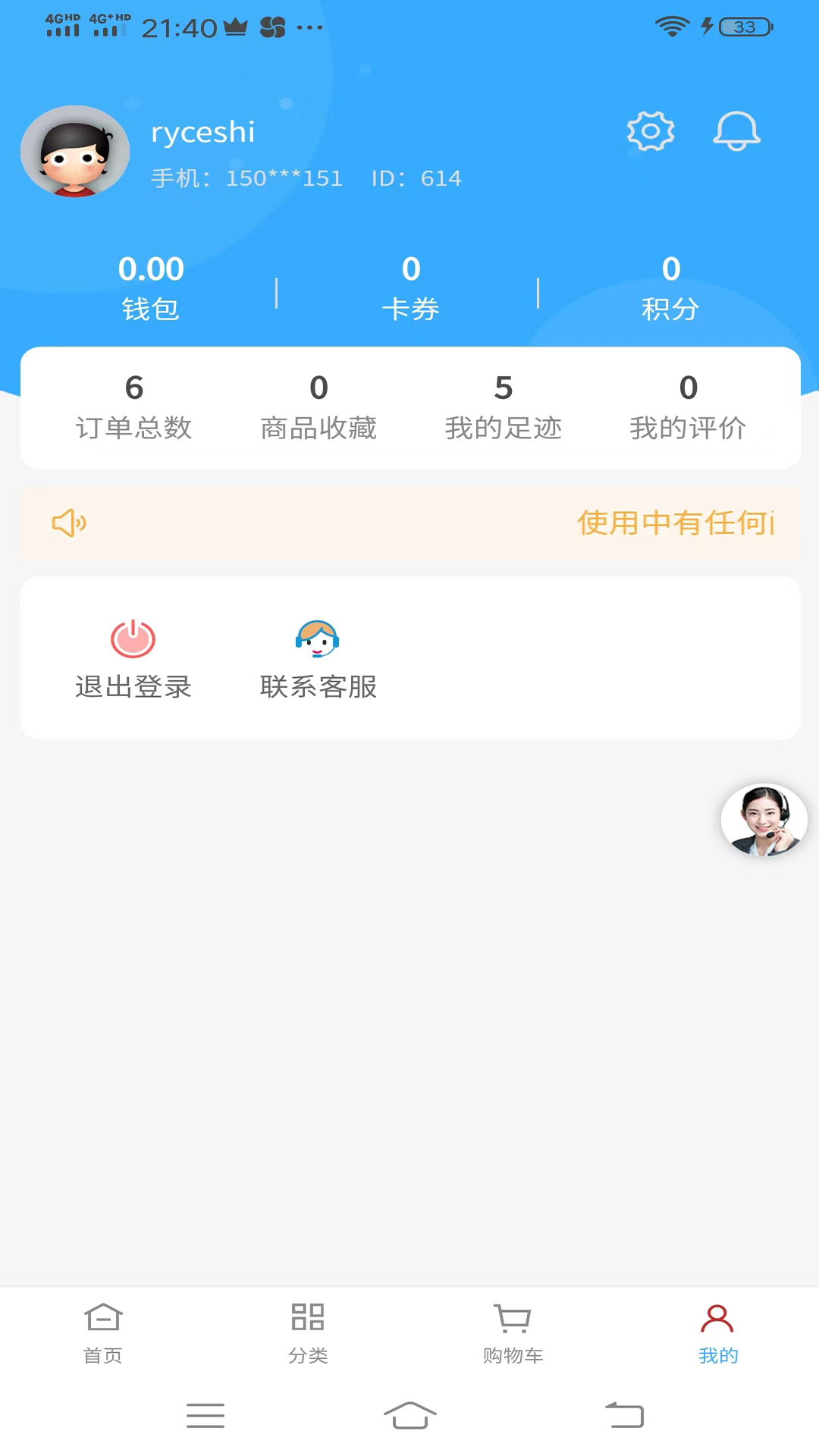The width and height of the screenshot is (819, 1456).
Task: Open 商品收藏 favorites list
Action: tap(318, 406)
